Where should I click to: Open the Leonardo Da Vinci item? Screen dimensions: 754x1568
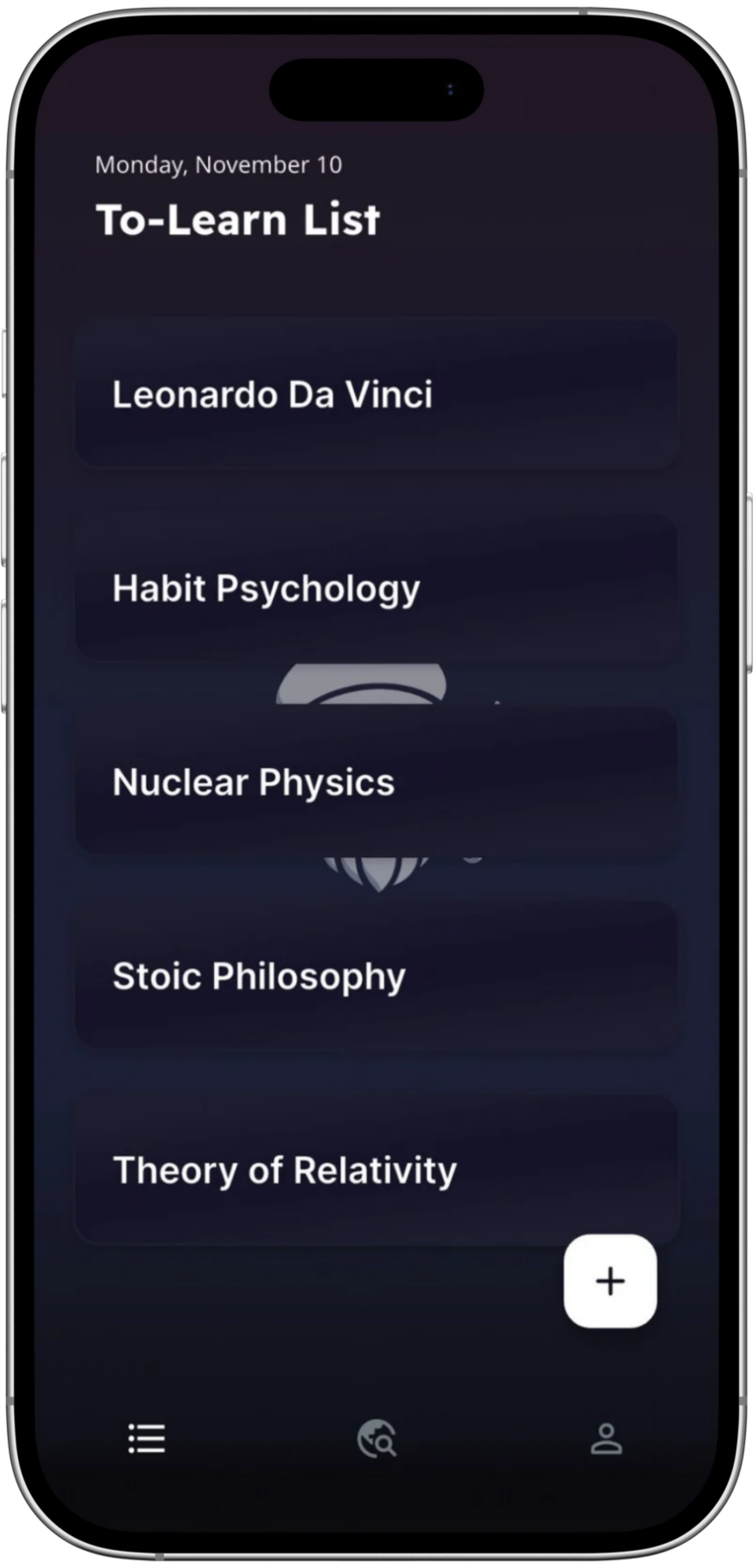[x=376, y=394]
